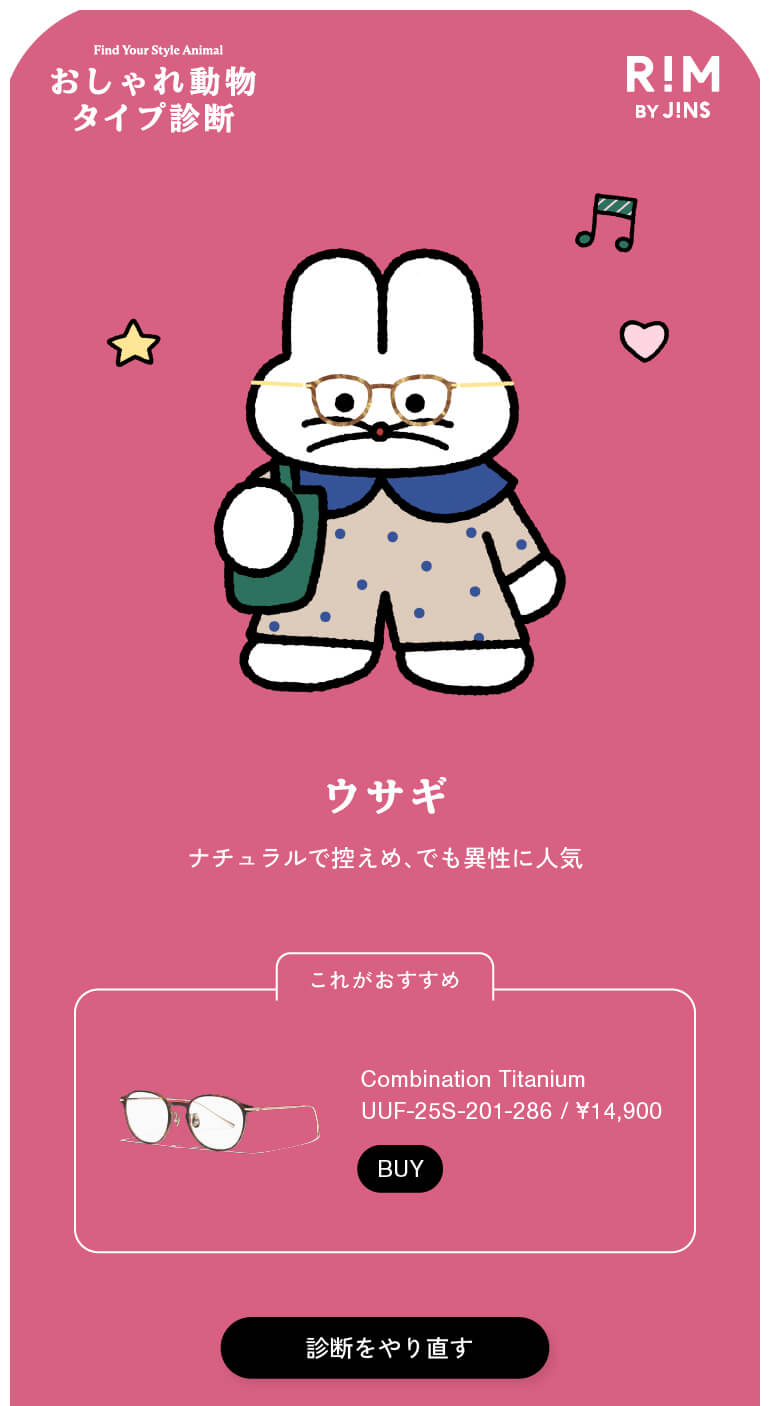Tap BUY for Combination Titanium glasses
770x1406 pixels.
(399, 1169)
